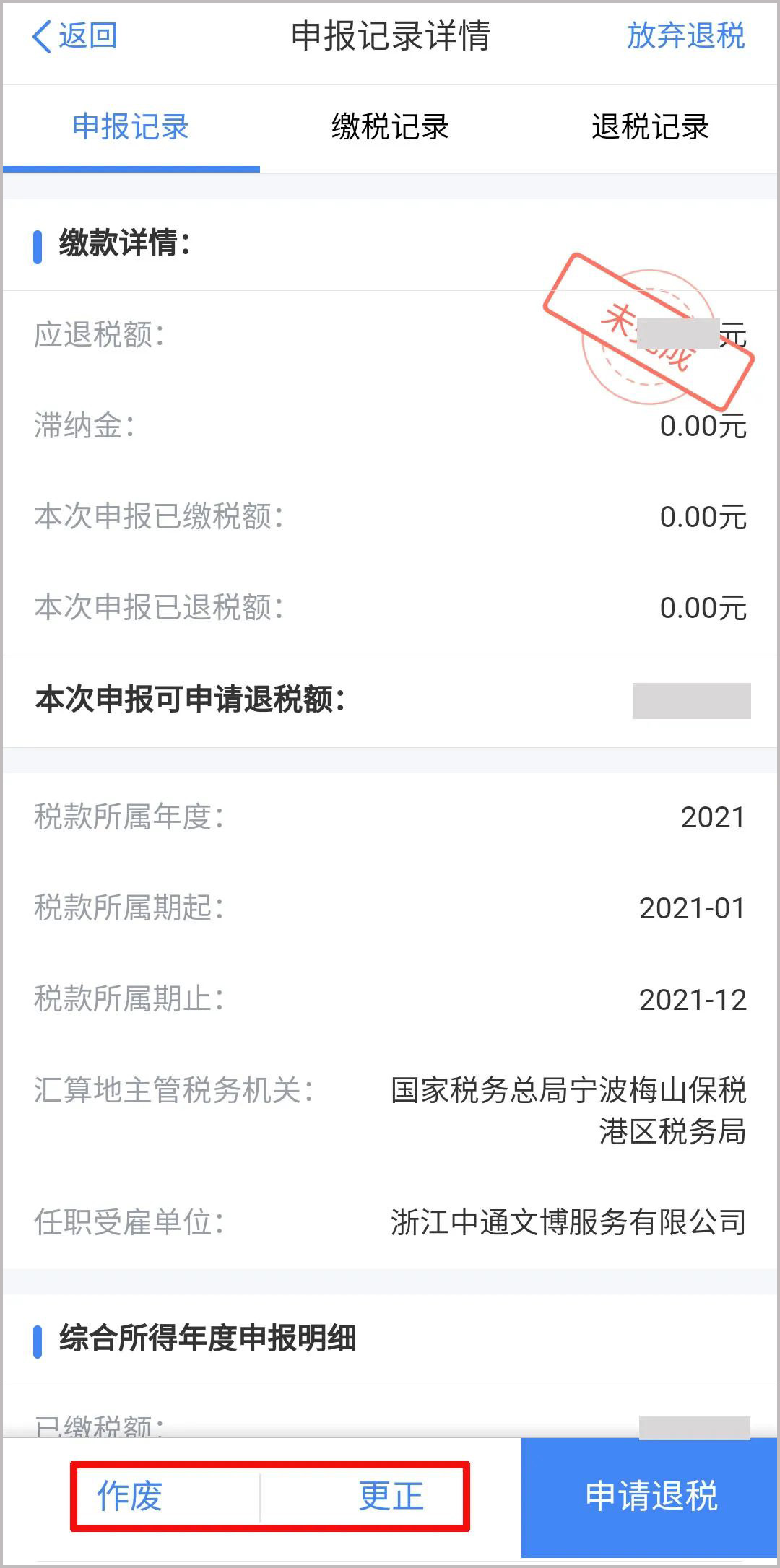Apply for refund with 申请退税

point(650,1496)
